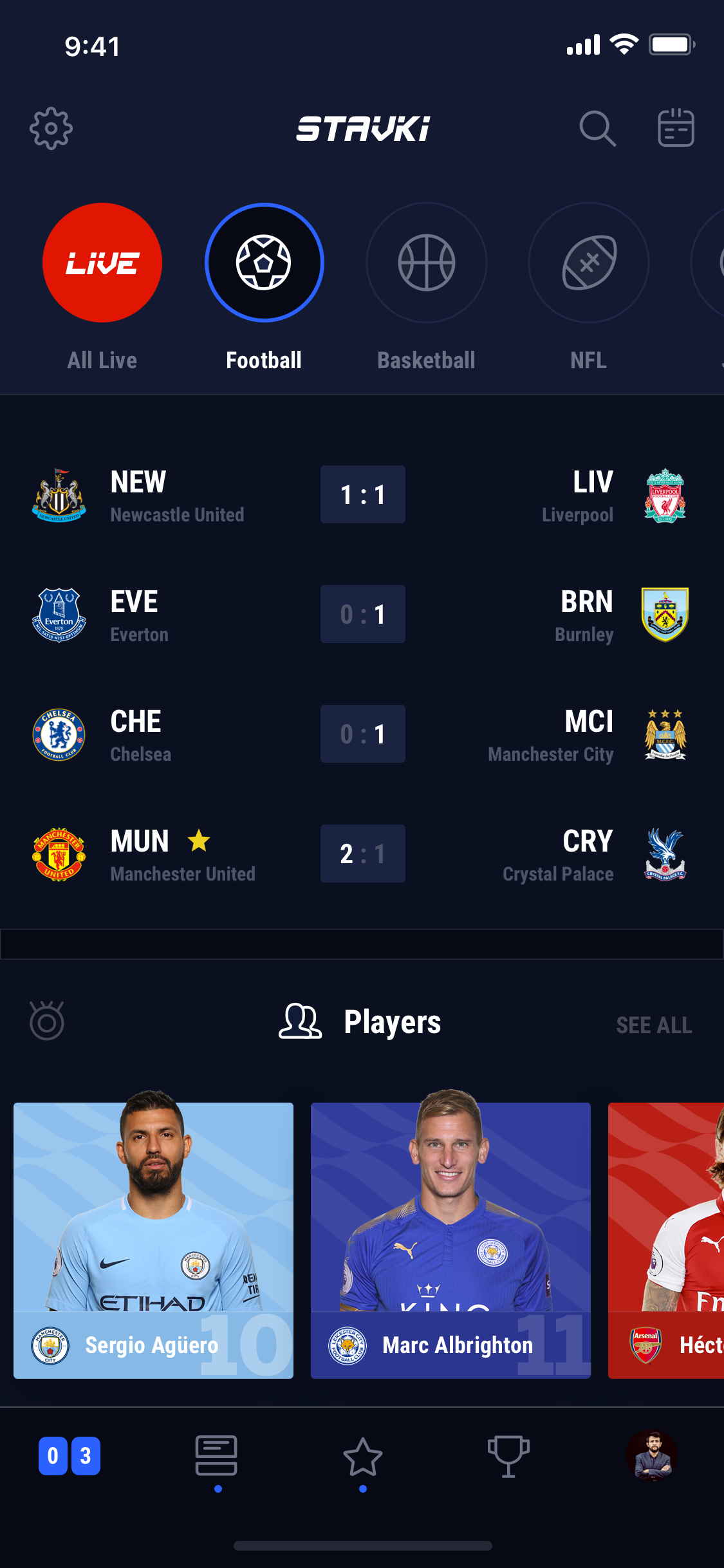Open the trophy tab

click(508, 1457)
